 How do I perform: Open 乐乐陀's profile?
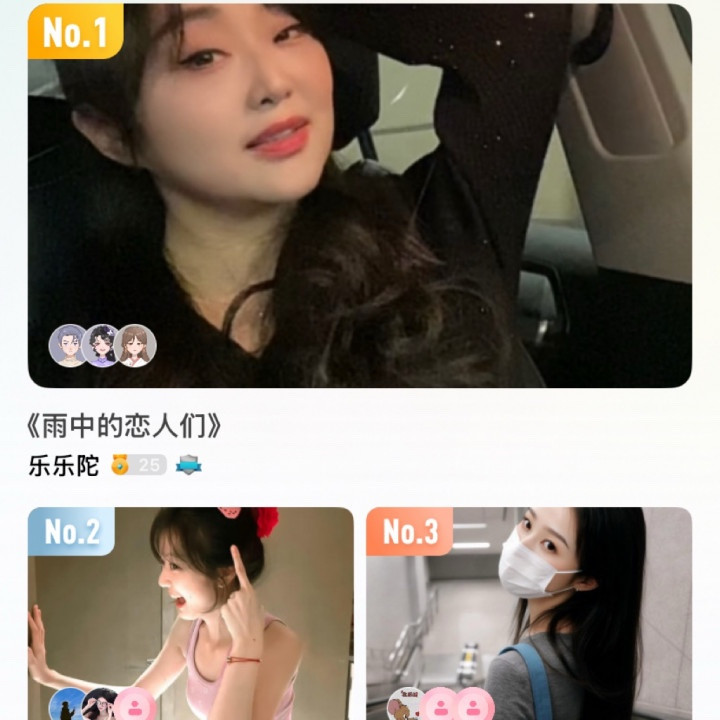pyautogui.click(x=64, y=465)
